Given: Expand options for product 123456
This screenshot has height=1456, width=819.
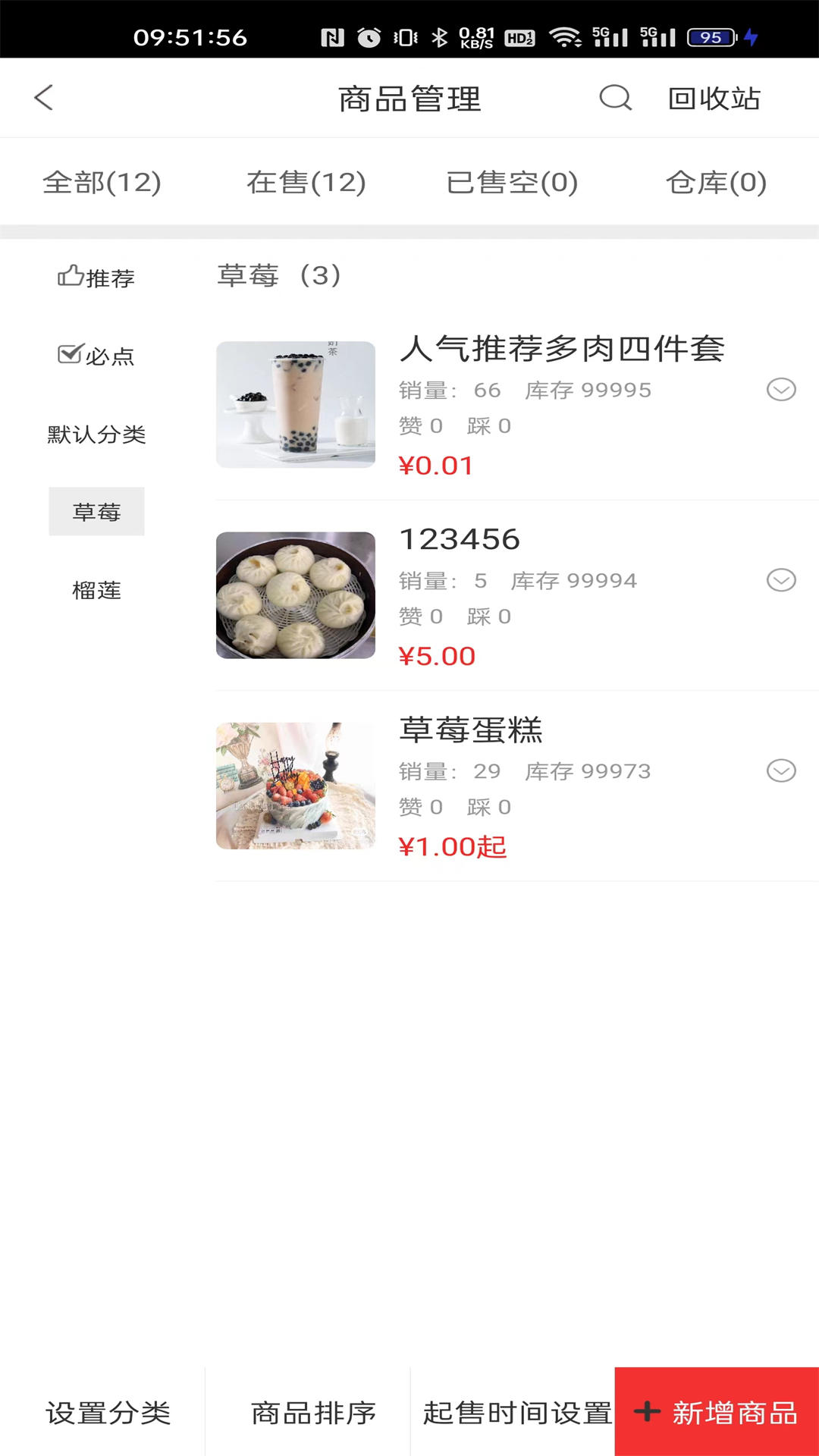Looking at the screenshot, I should click(x=781, y=580).
